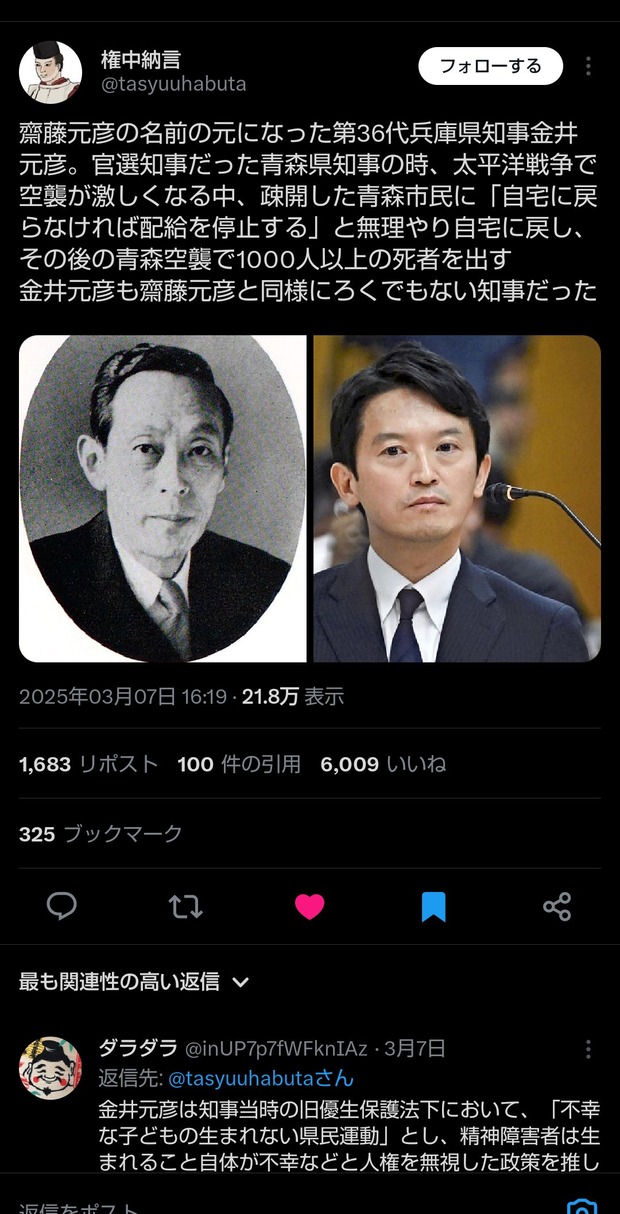Image resolution: width=620 pixels, height=1214 pixels.
Task: View the right photo of the man in a suit
Action: (457, 498)
